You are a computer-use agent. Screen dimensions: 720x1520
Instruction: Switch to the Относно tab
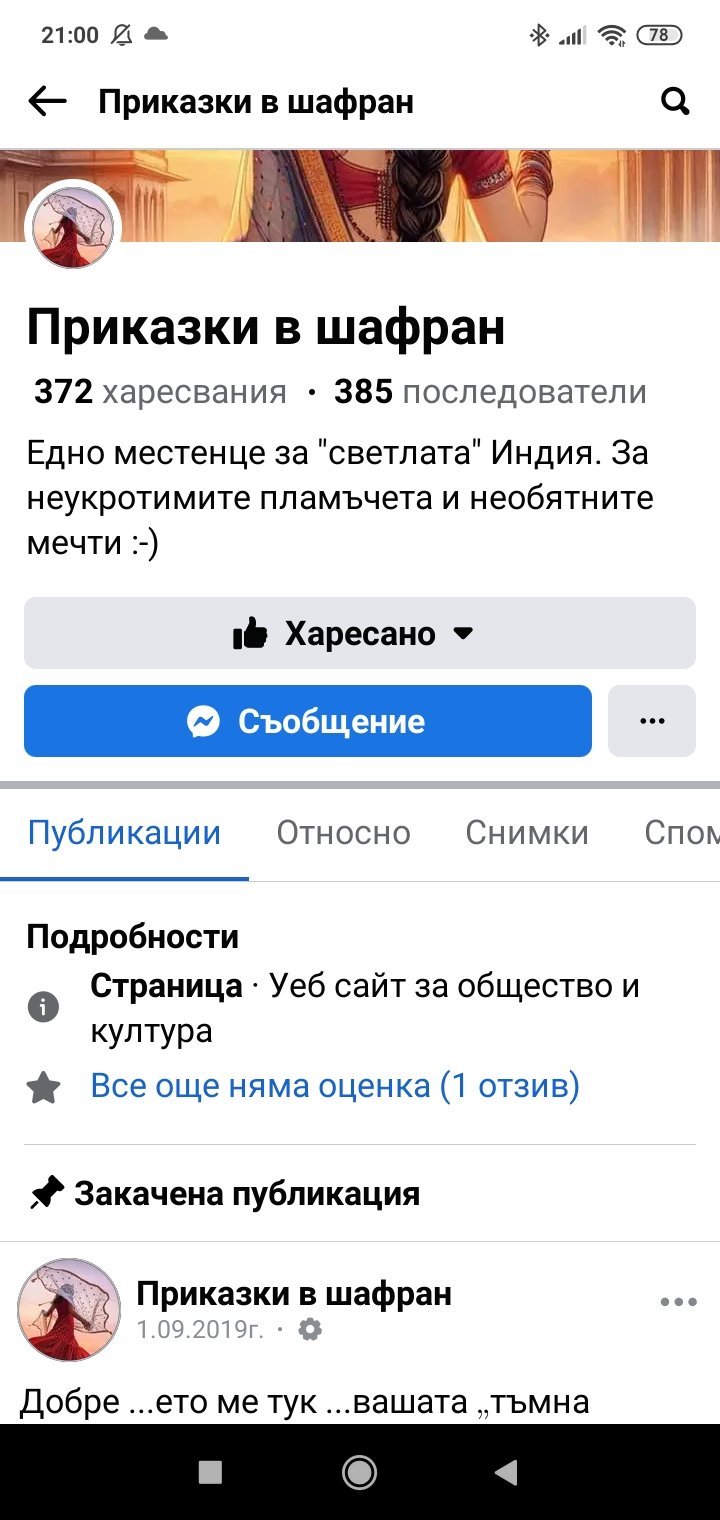[343, 833]
